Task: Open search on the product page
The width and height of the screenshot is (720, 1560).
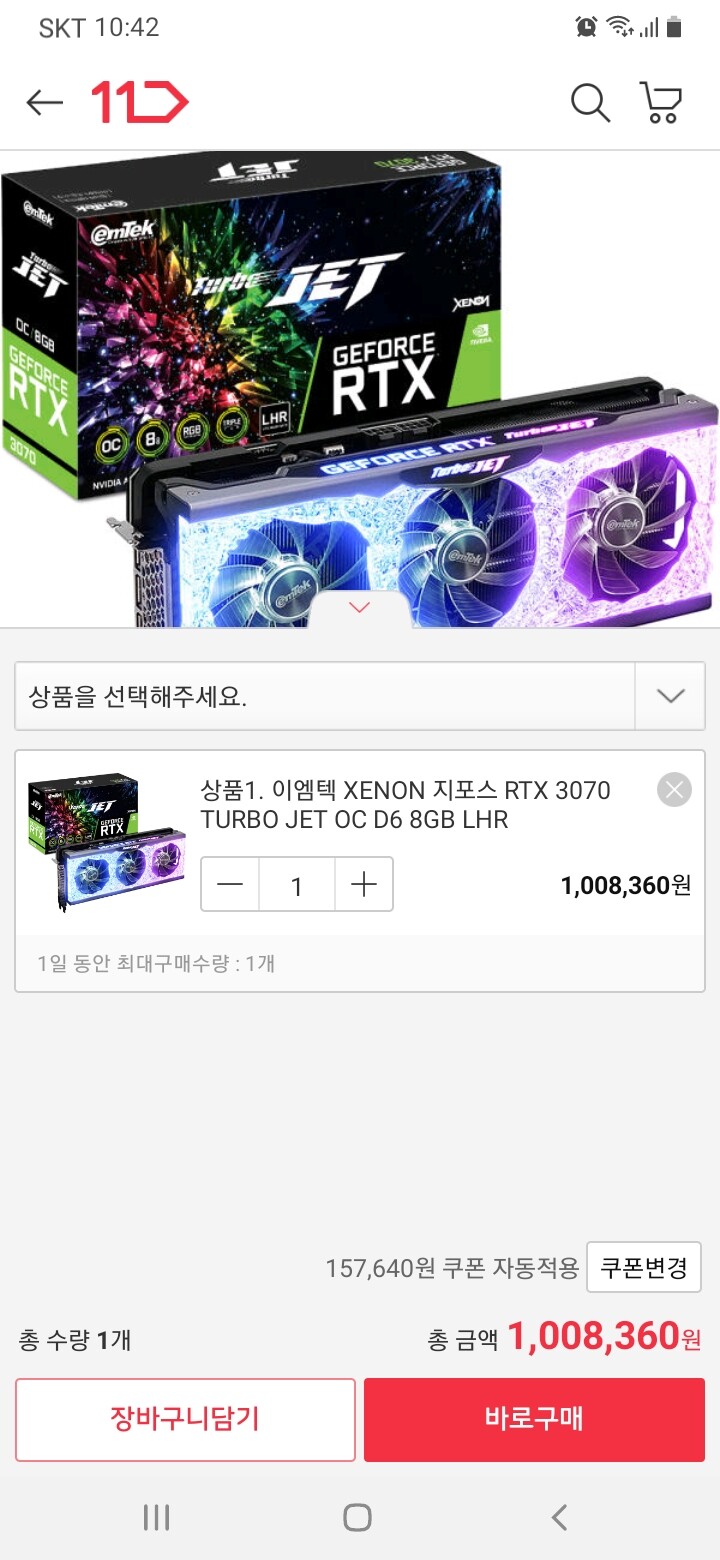Action: click(590, 102)
